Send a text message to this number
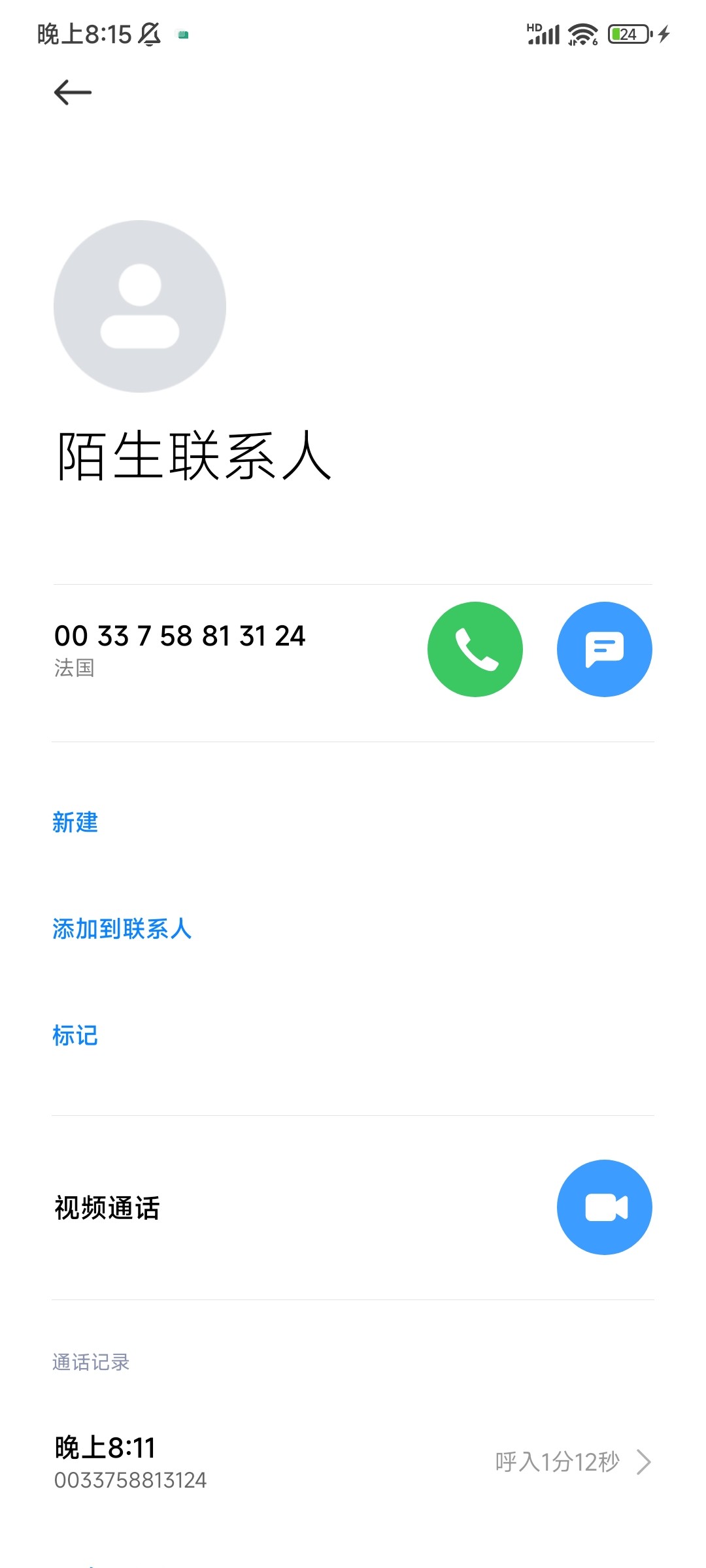Viewport: 706px width, 1568px height. [604, 649]
